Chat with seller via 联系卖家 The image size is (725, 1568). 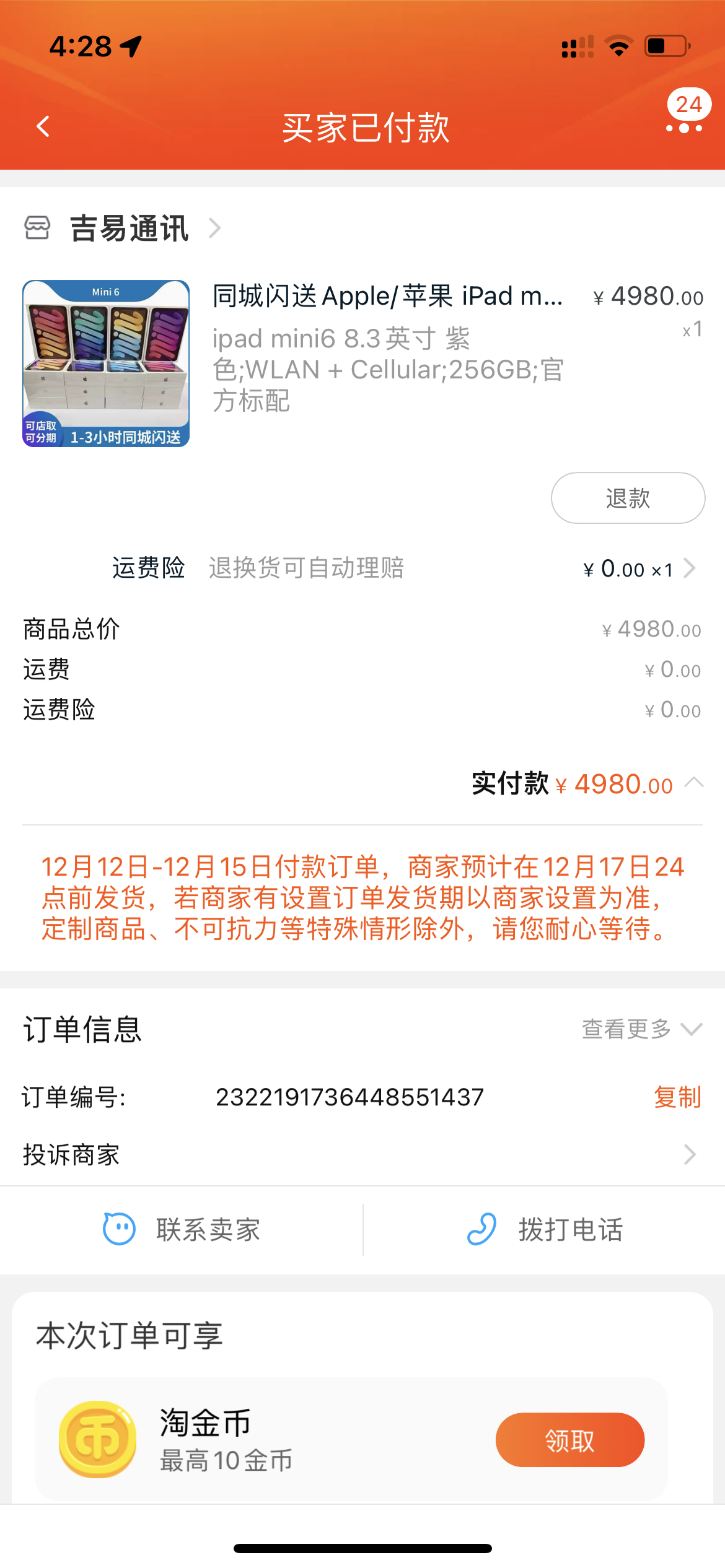pos(182,1229)
